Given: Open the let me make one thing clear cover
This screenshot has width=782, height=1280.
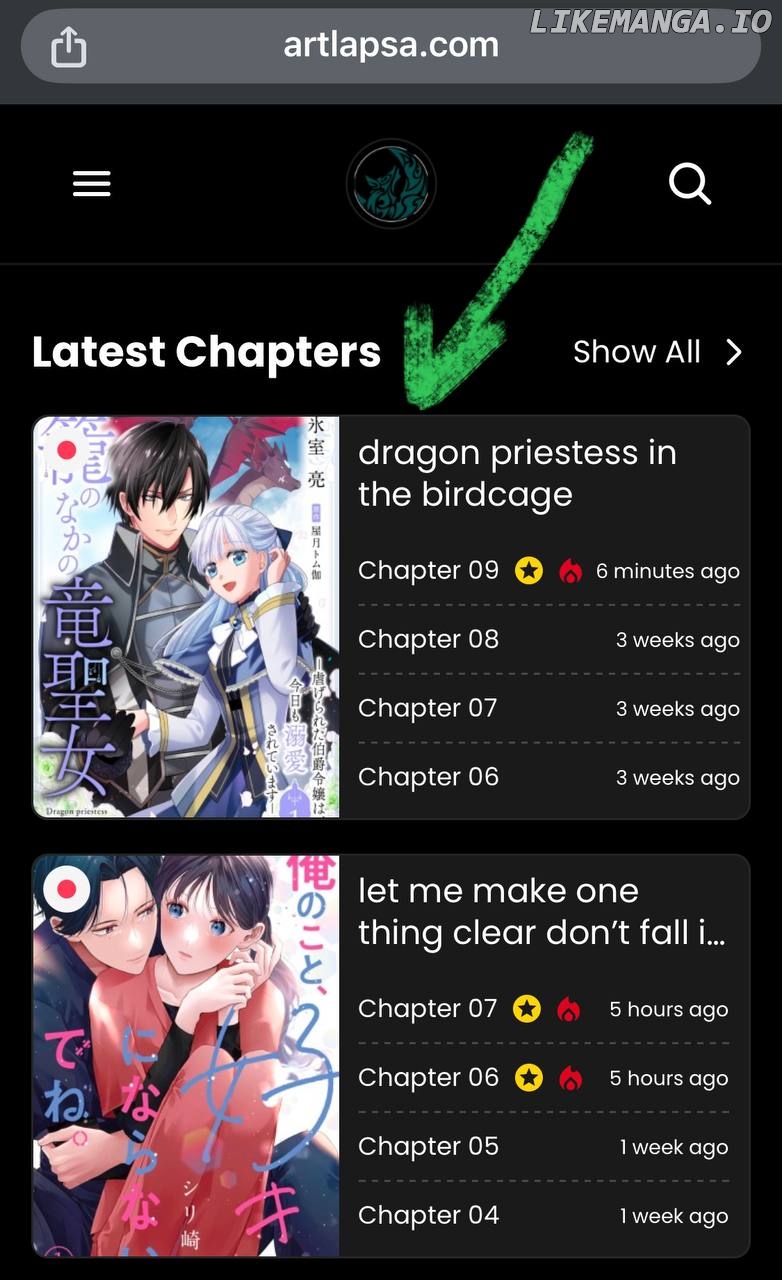Looking at the screenshot, I should click(186, 1055).
